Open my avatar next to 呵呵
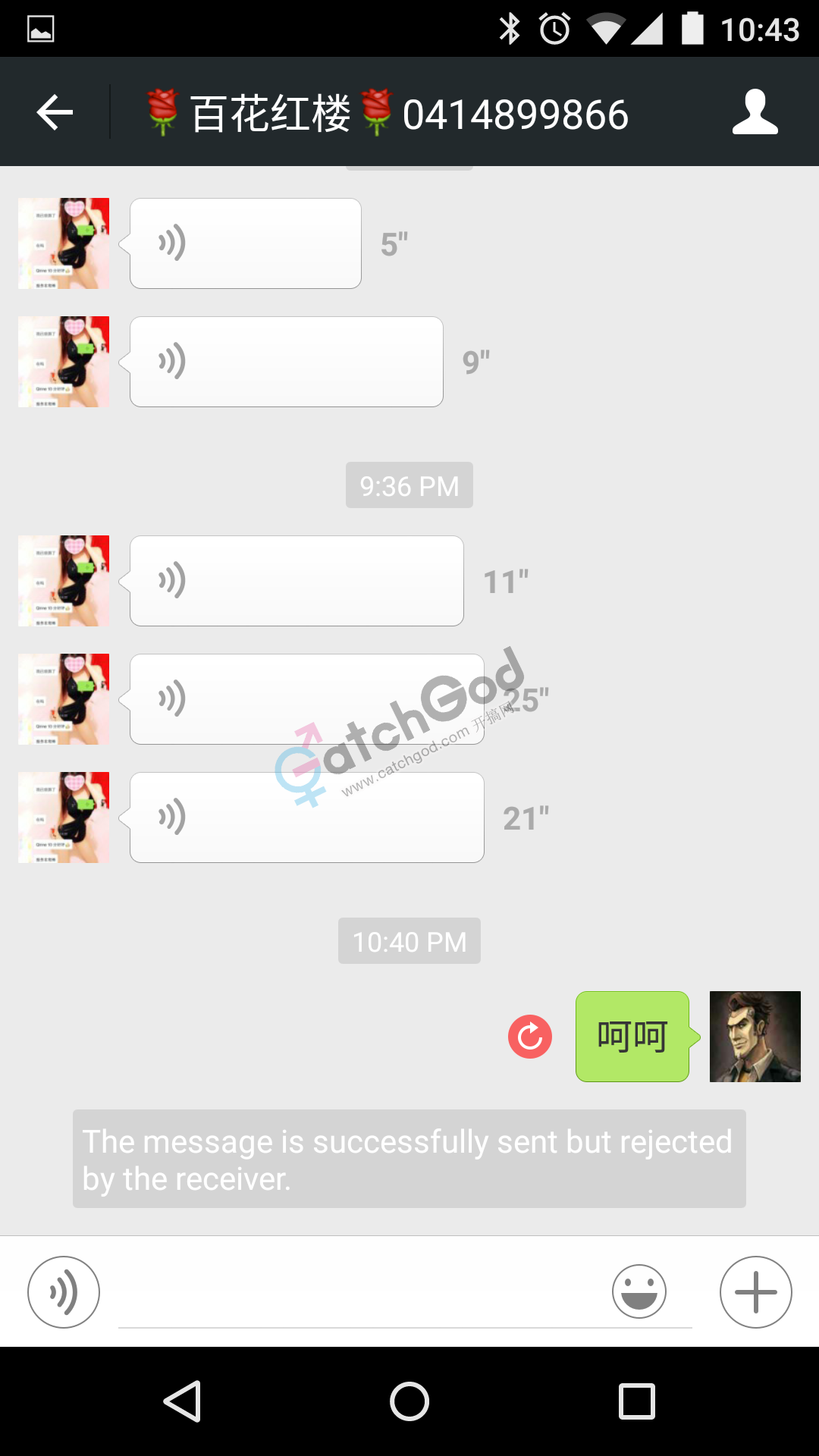 coord(755,1037)
